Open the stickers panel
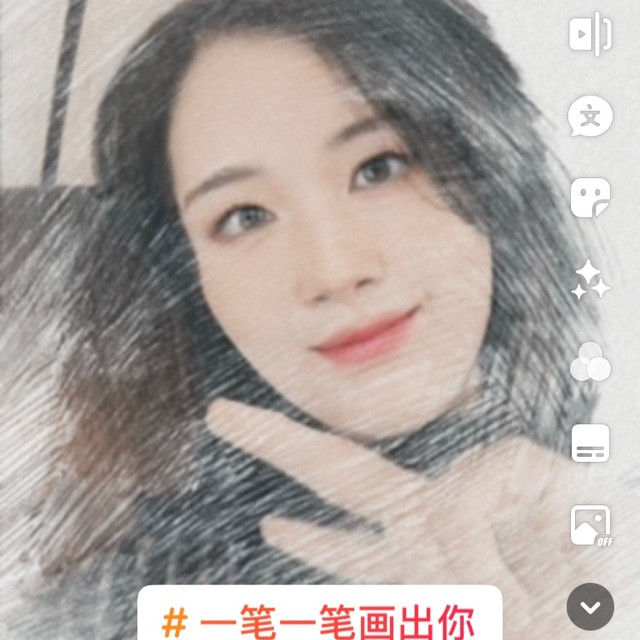Image resolution: width=640 pixels, height=640 pixels. [590, 198]
